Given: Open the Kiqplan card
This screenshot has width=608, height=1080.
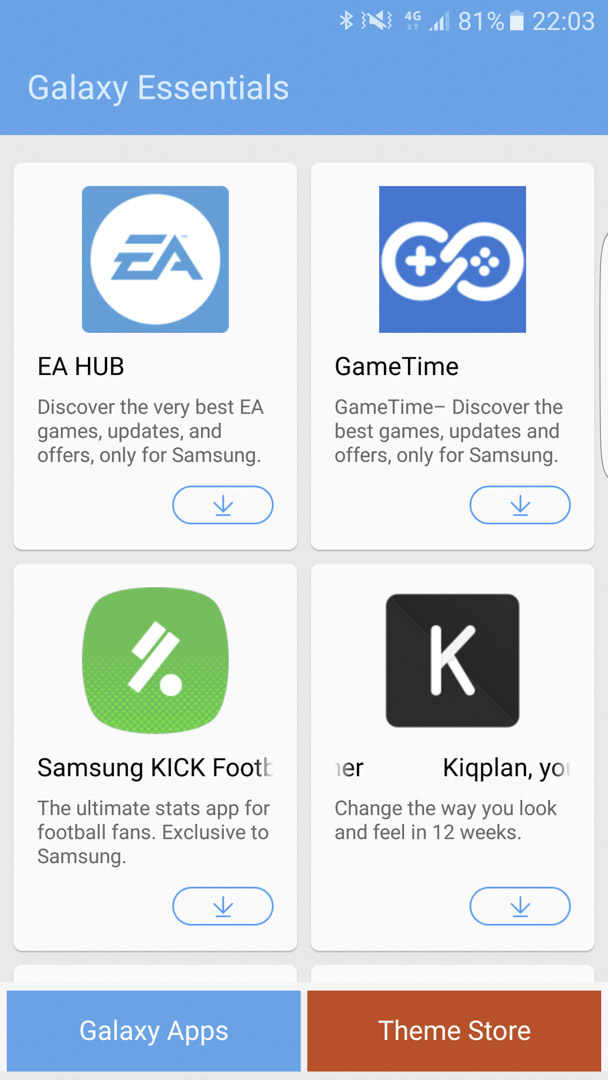Looking at the screenshot, I should (x=452, y=757).
